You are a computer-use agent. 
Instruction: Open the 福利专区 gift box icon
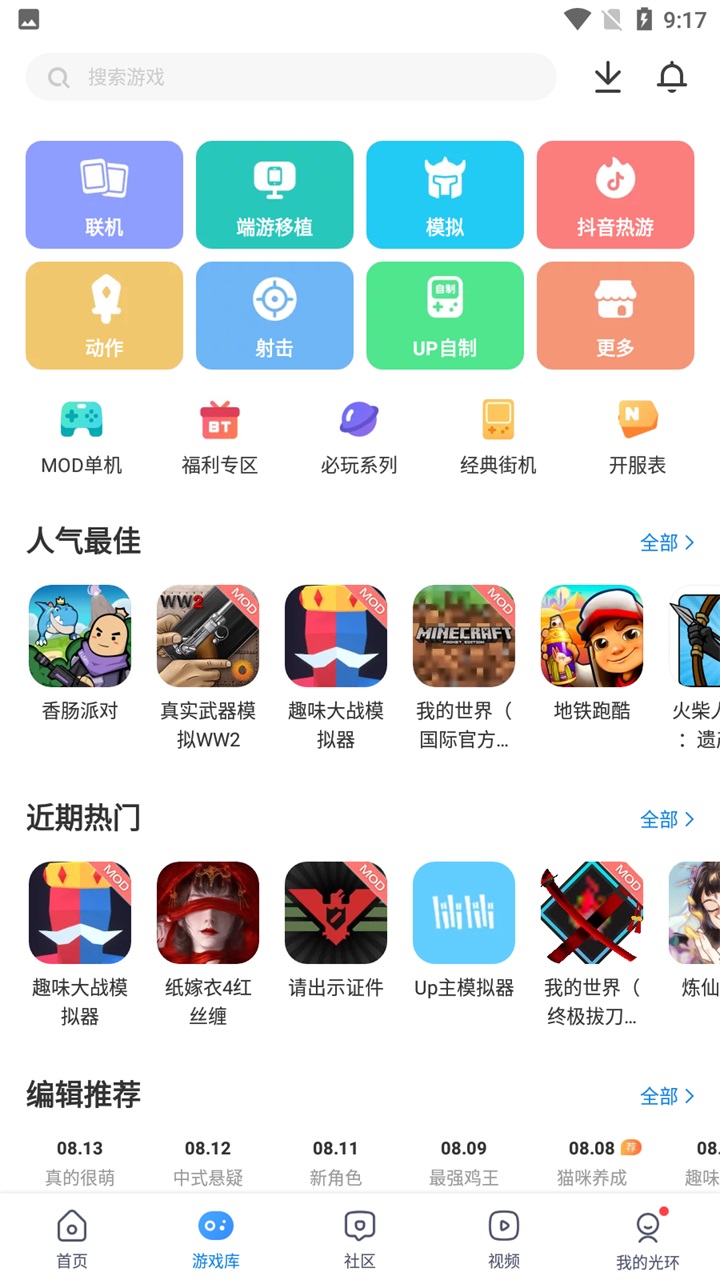click(x=219, y=420)
